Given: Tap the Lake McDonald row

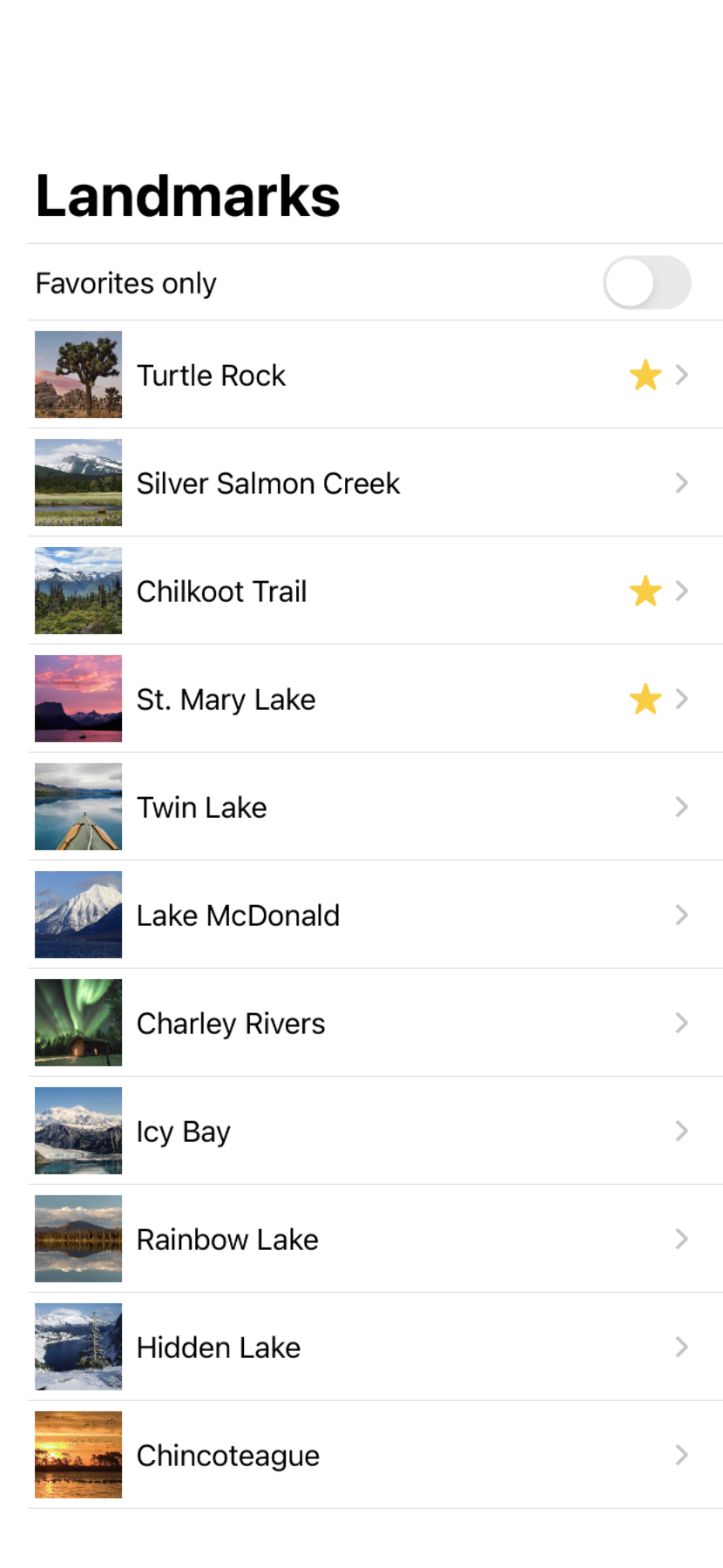Looking at the screenshot, I should tap(375, 915).
